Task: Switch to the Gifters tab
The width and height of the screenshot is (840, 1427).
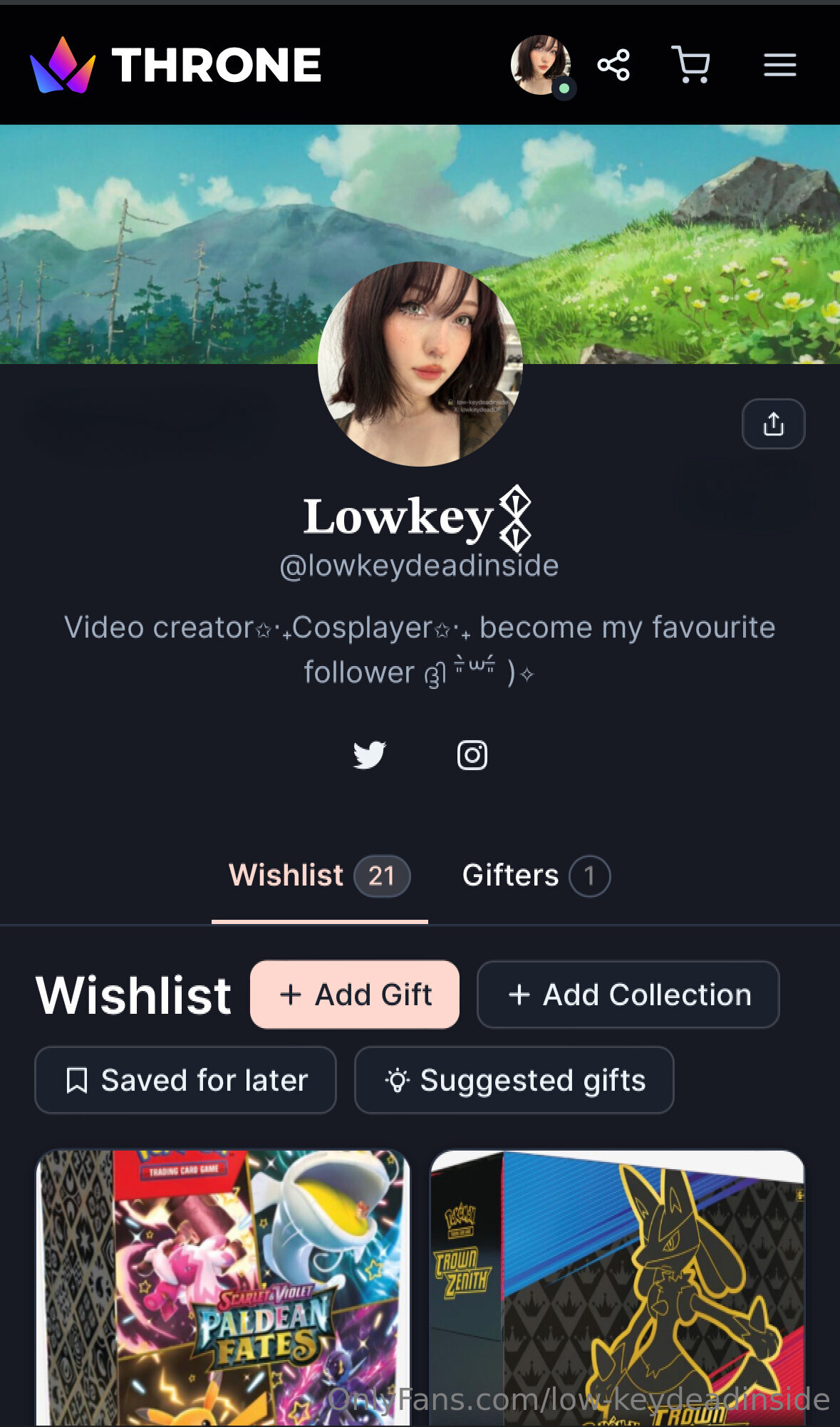Action: (x=535, y=876)
